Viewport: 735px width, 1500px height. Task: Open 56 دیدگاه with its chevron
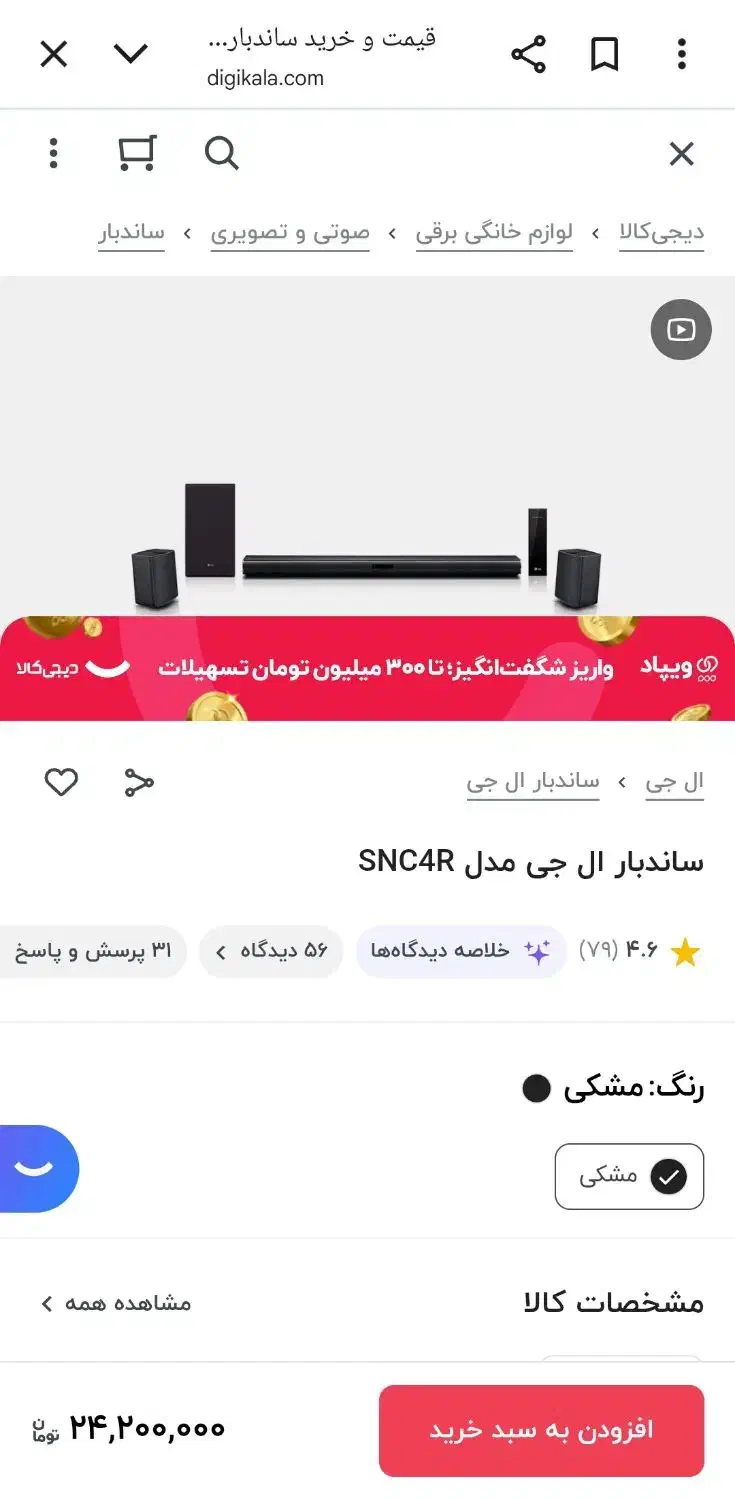(x=271, y=952)
